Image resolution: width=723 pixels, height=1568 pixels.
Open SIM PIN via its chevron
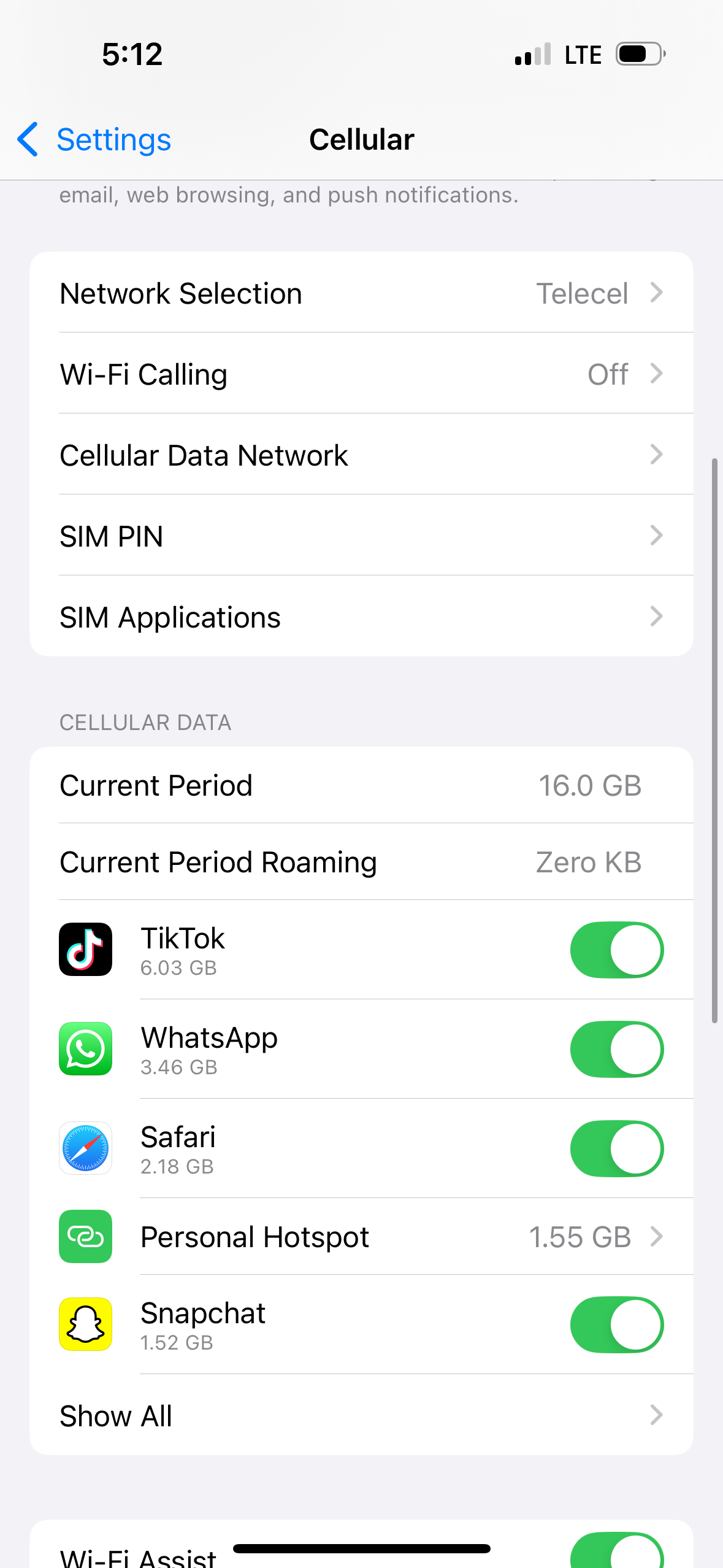click(x=657, y=536)
